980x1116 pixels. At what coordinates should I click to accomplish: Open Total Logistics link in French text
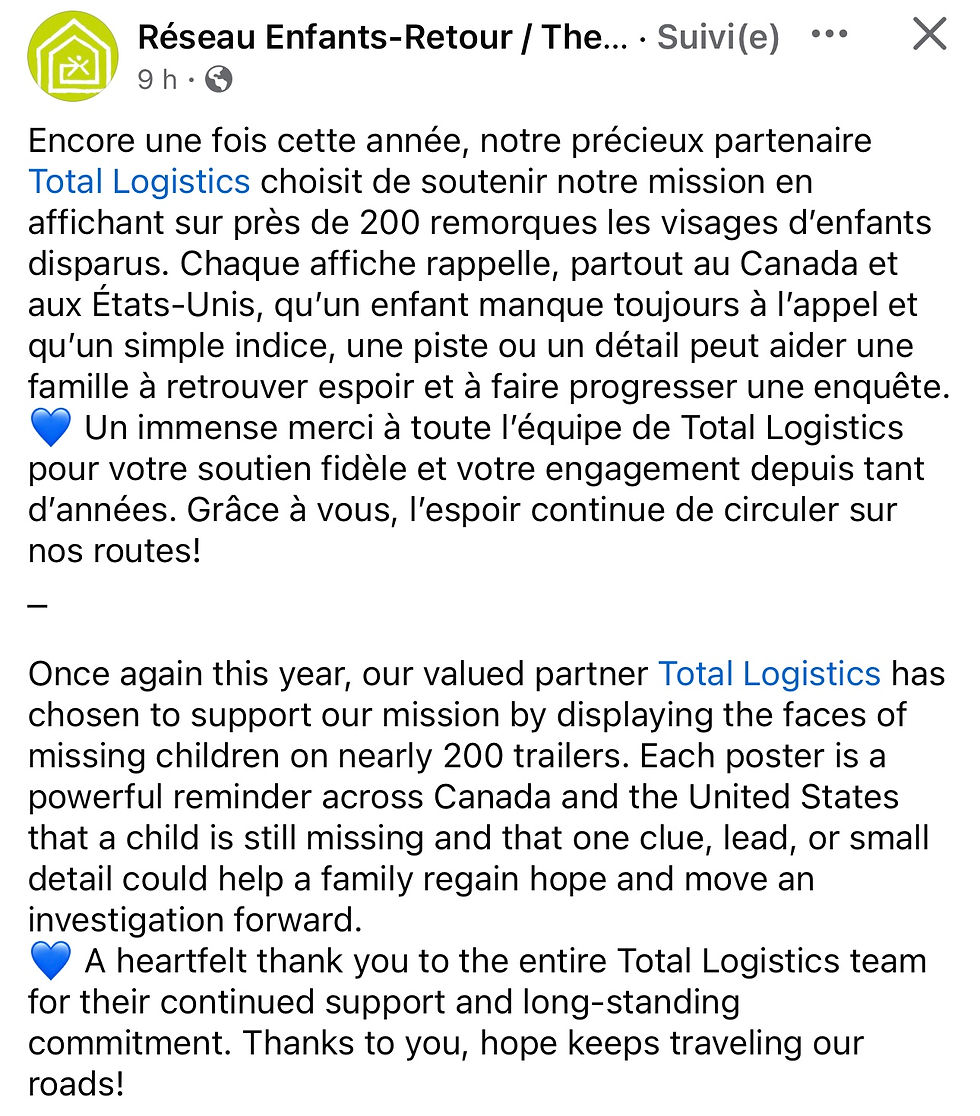(139, 182)
